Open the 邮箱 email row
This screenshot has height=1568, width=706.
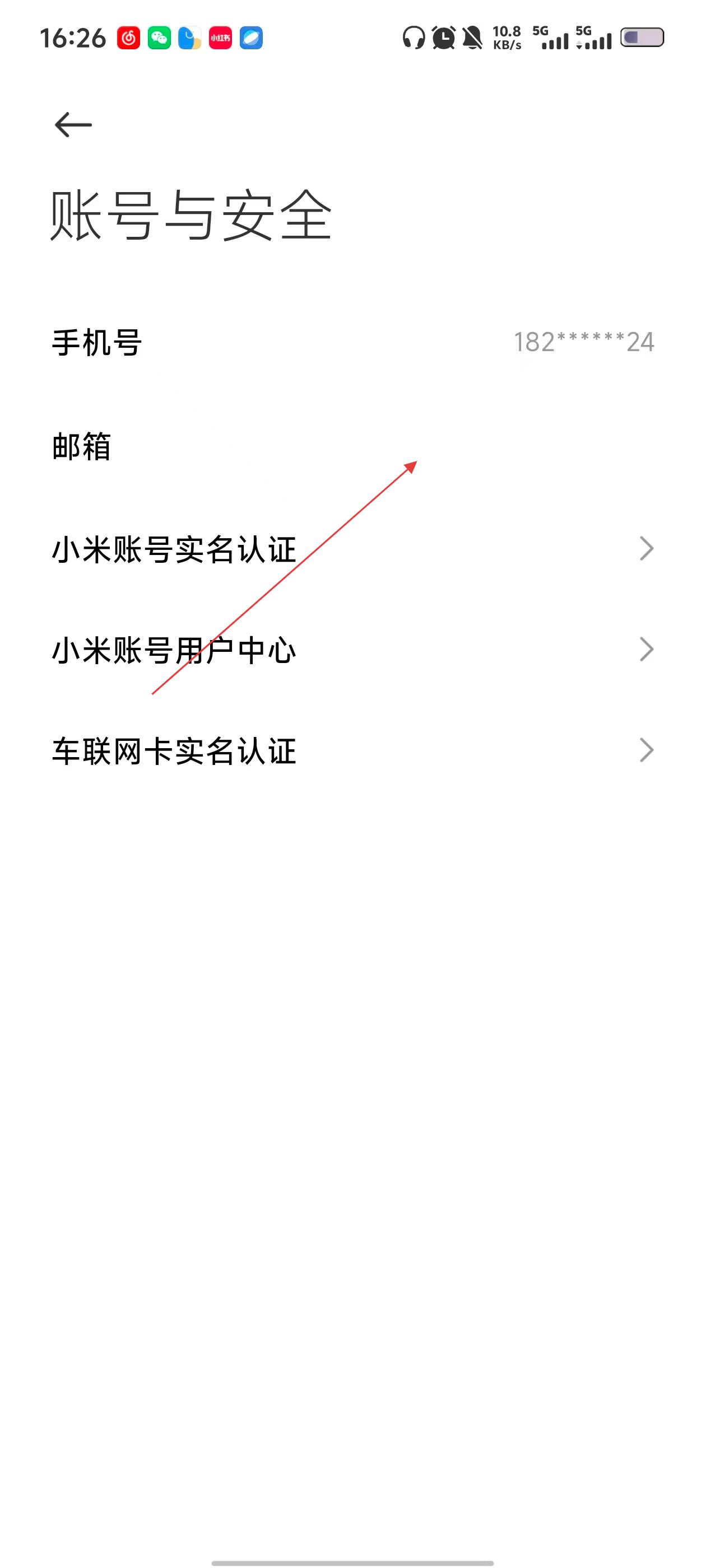click(352, 446)
